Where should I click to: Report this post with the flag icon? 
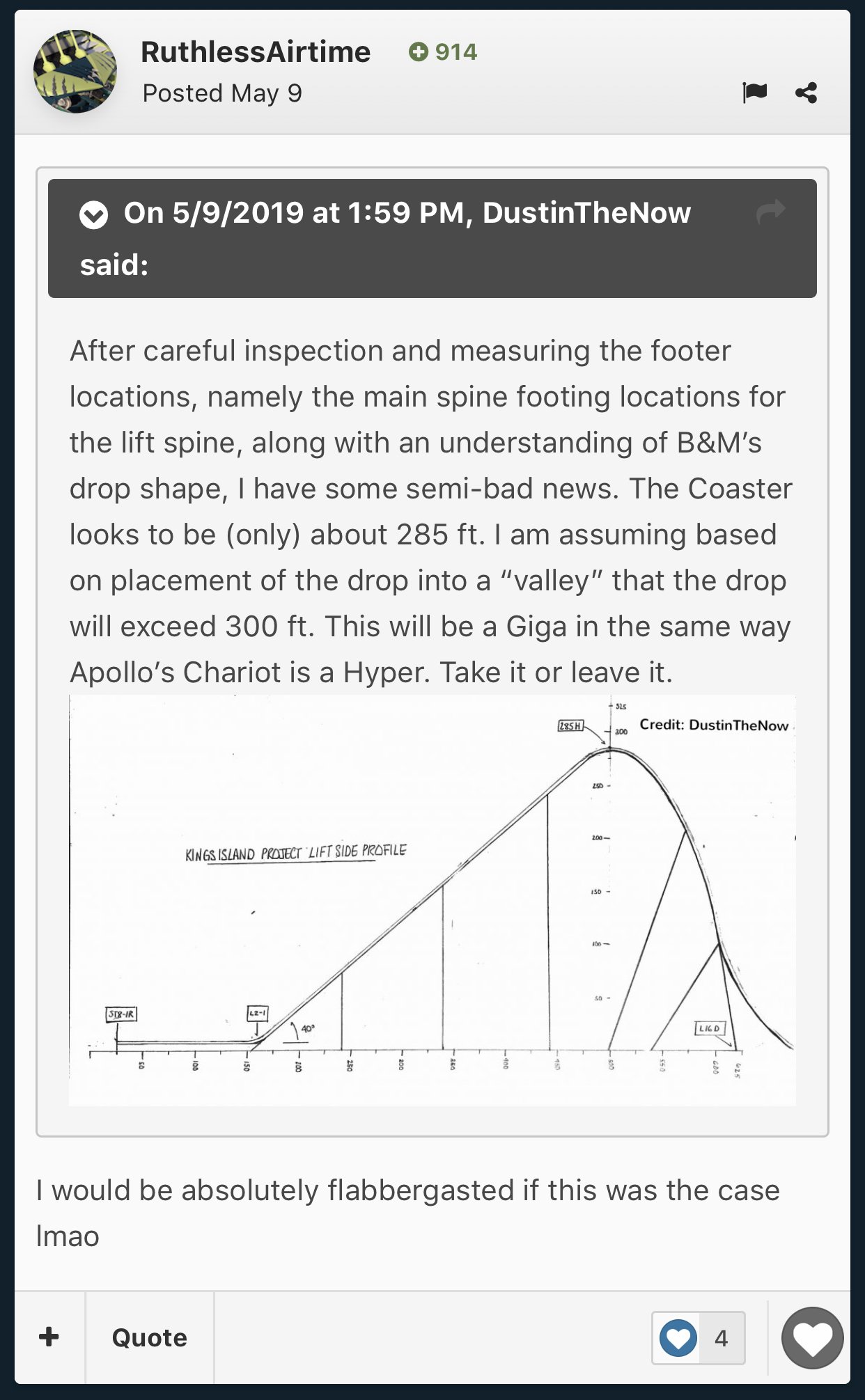(754, 92)
